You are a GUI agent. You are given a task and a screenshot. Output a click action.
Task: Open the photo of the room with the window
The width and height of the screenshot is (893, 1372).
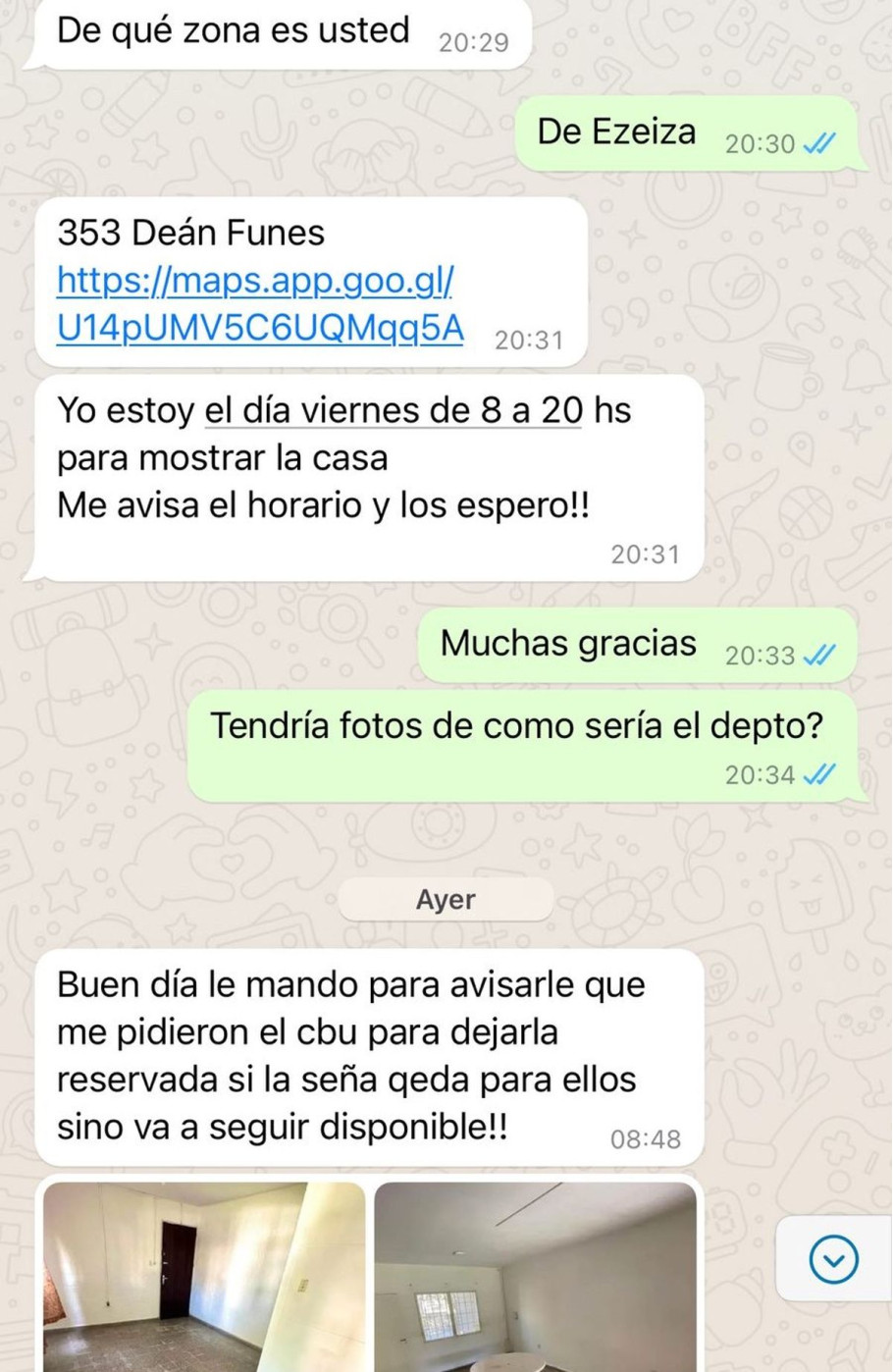(x=535, y=1276)
